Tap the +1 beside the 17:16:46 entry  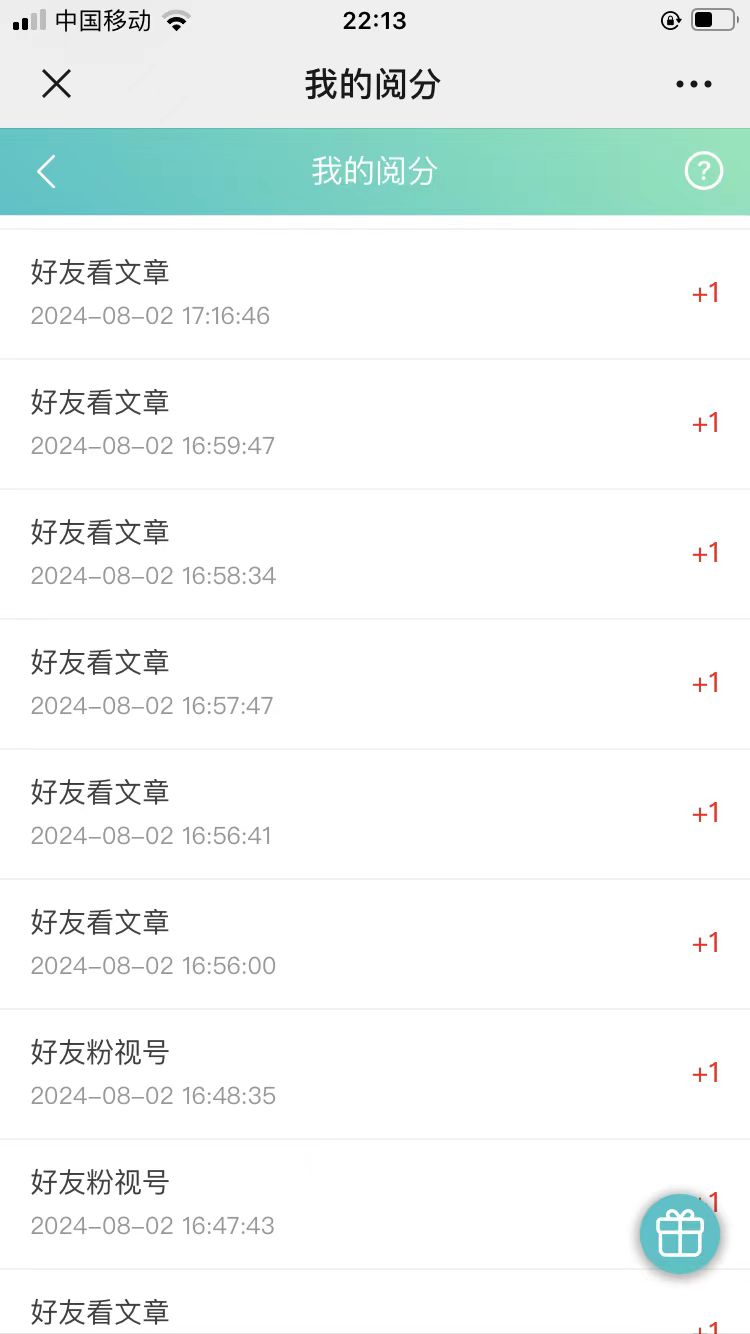(x=705, y=292)
